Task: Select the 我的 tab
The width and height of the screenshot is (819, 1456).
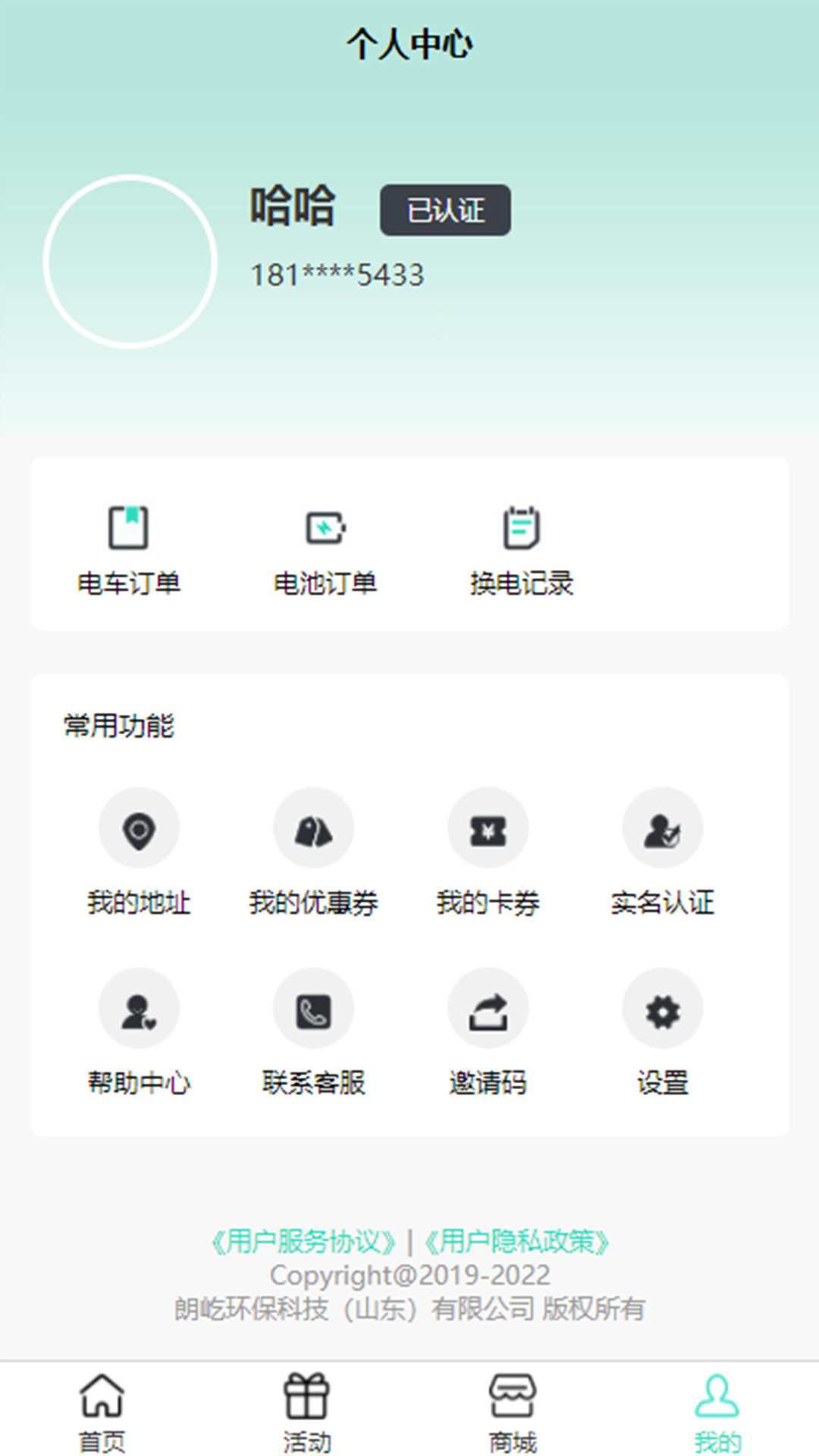Action: (x=717, y=1413)
